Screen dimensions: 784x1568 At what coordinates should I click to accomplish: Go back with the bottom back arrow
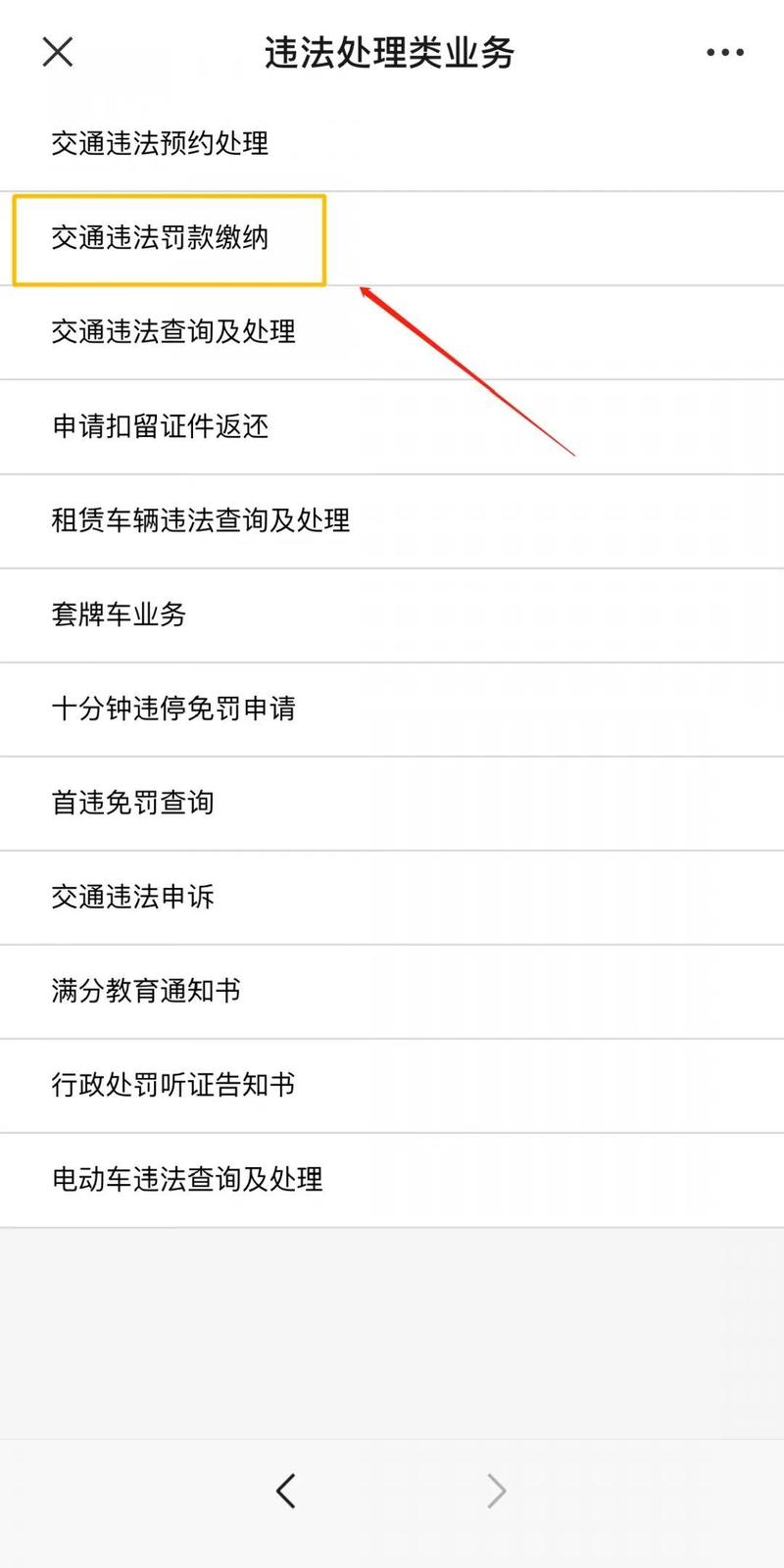tap(286, 1491)
